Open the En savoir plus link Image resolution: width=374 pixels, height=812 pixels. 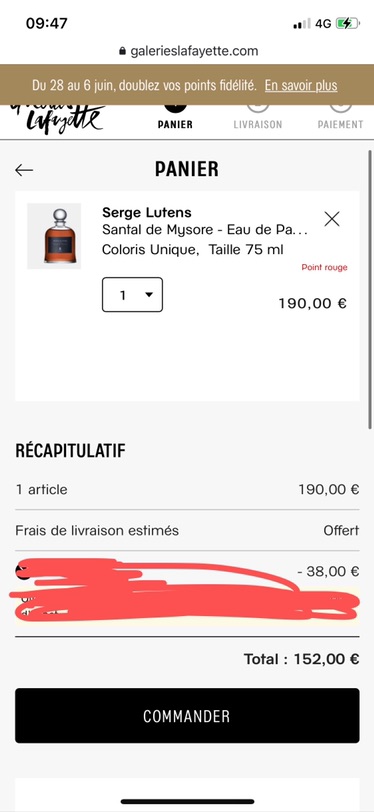click(x=301, y=85)
